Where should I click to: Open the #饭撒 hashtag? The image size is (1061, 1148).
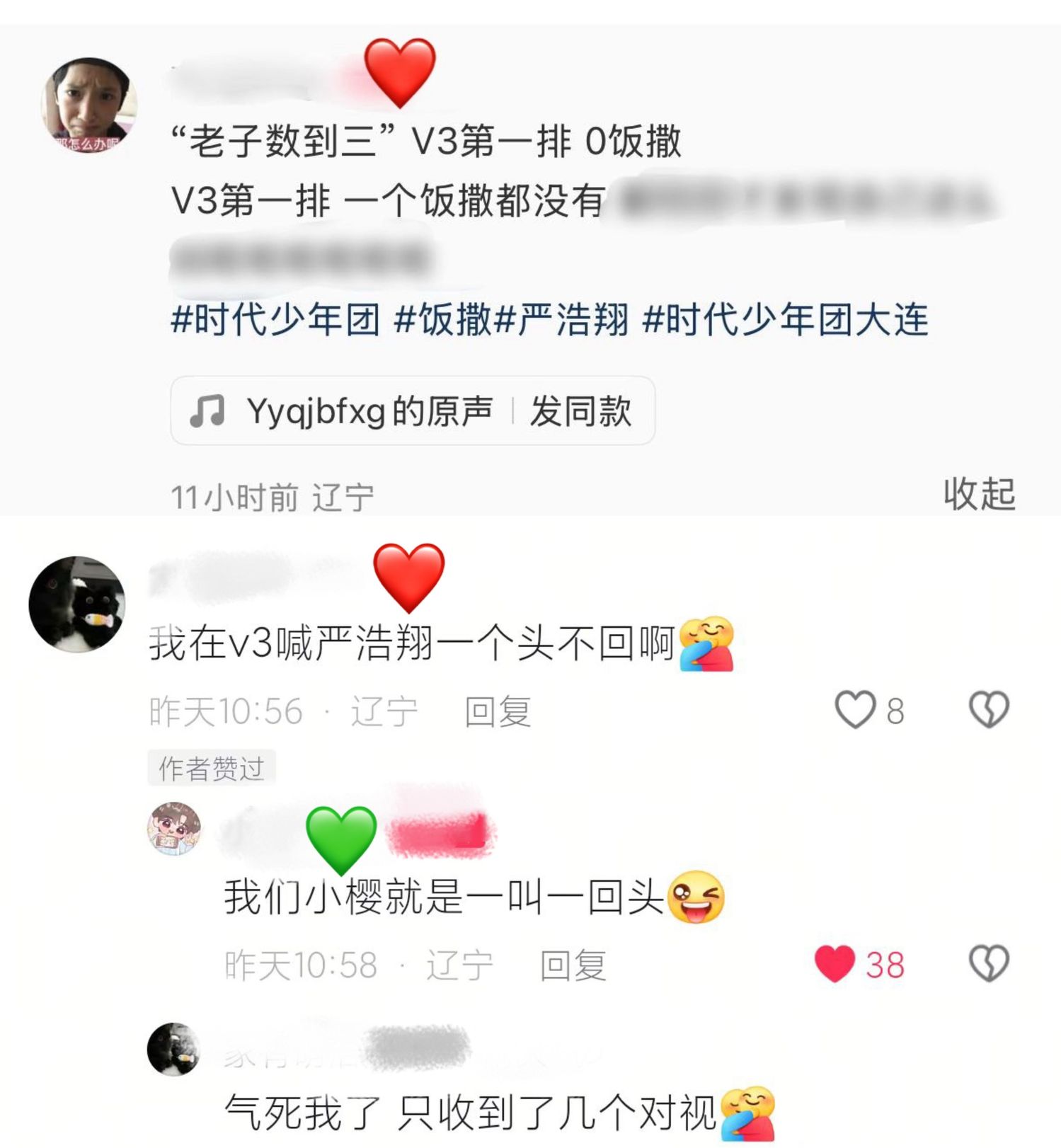(x=442, y=320)
